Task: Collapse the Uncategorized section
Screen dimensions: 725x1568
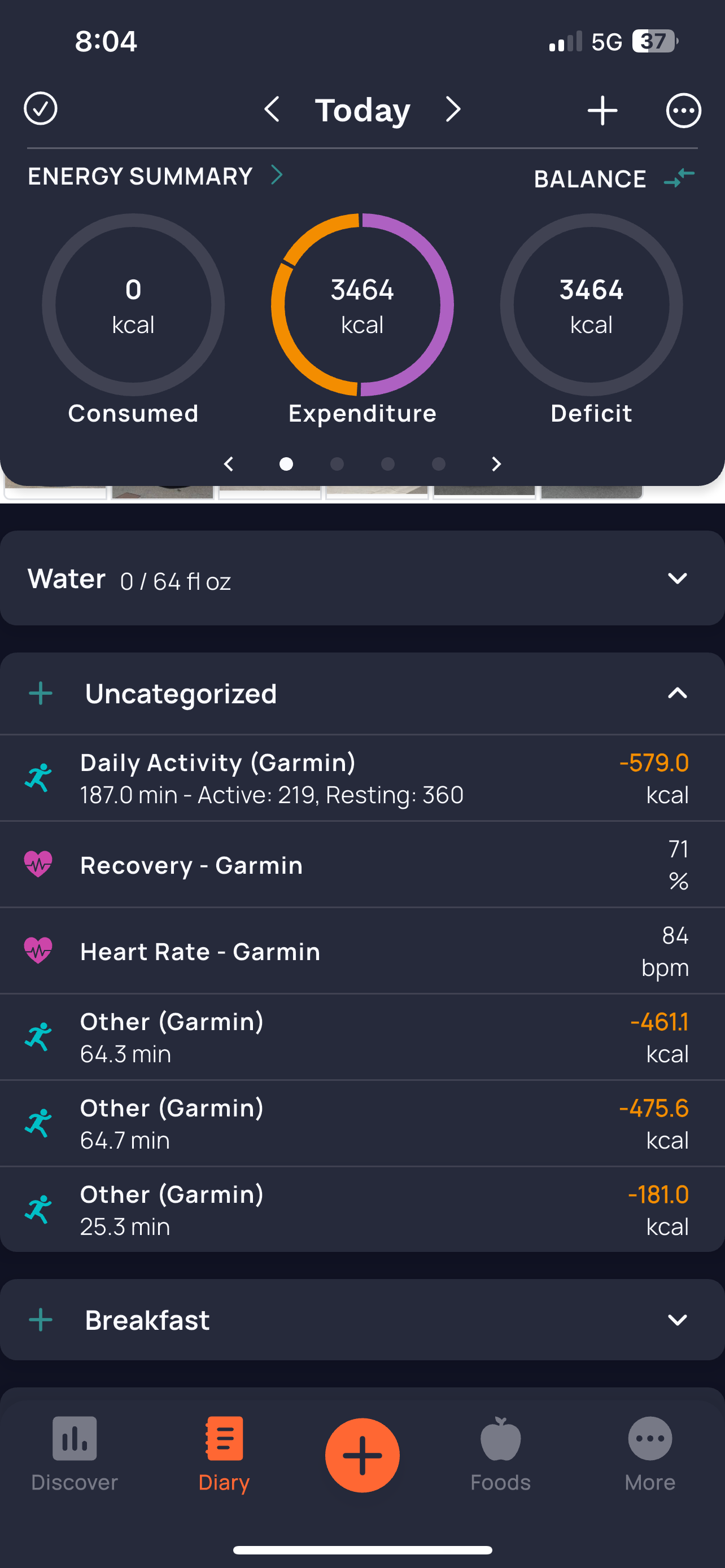Action: (677, 693)
